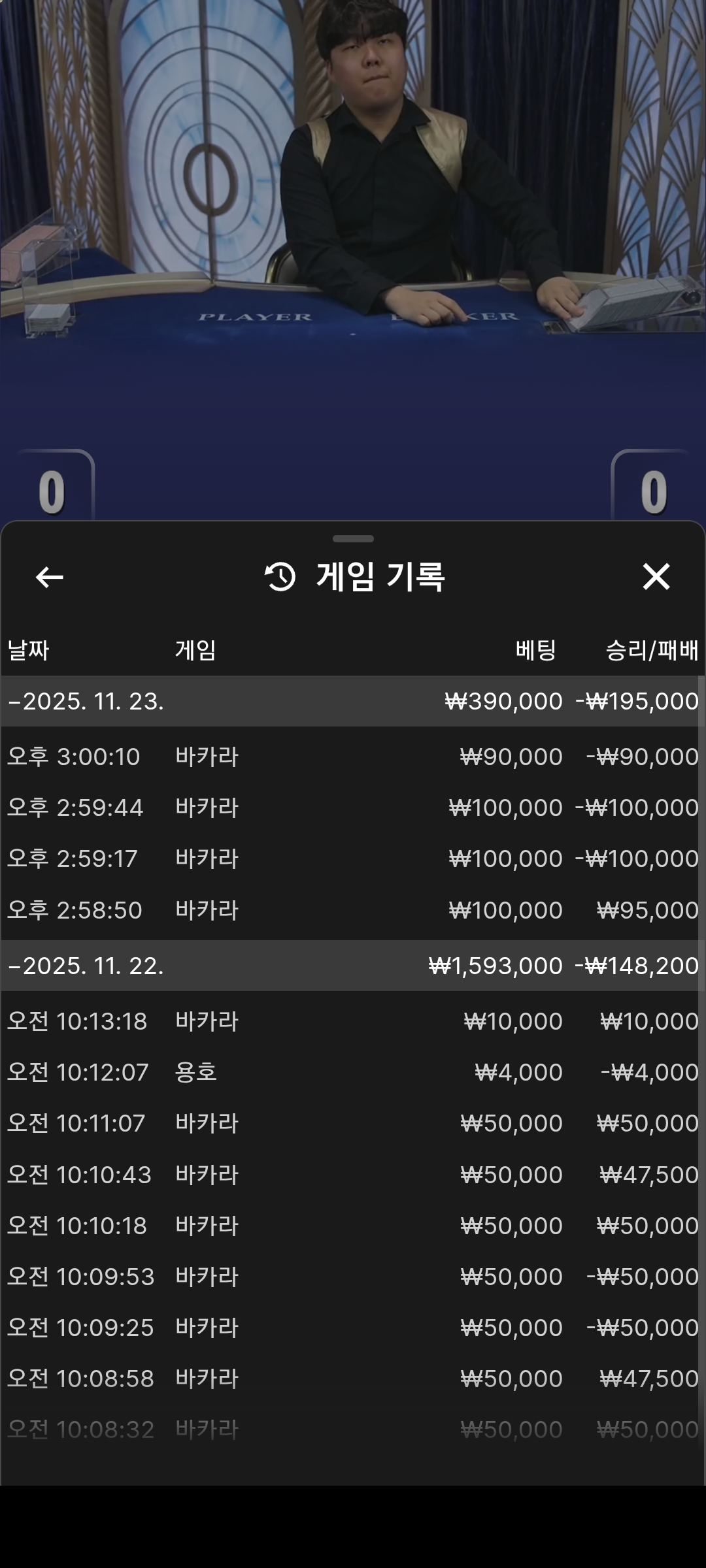Open the 오전 10:10:43 바카라 entry
The image size is (706, 1568).
353,1175
